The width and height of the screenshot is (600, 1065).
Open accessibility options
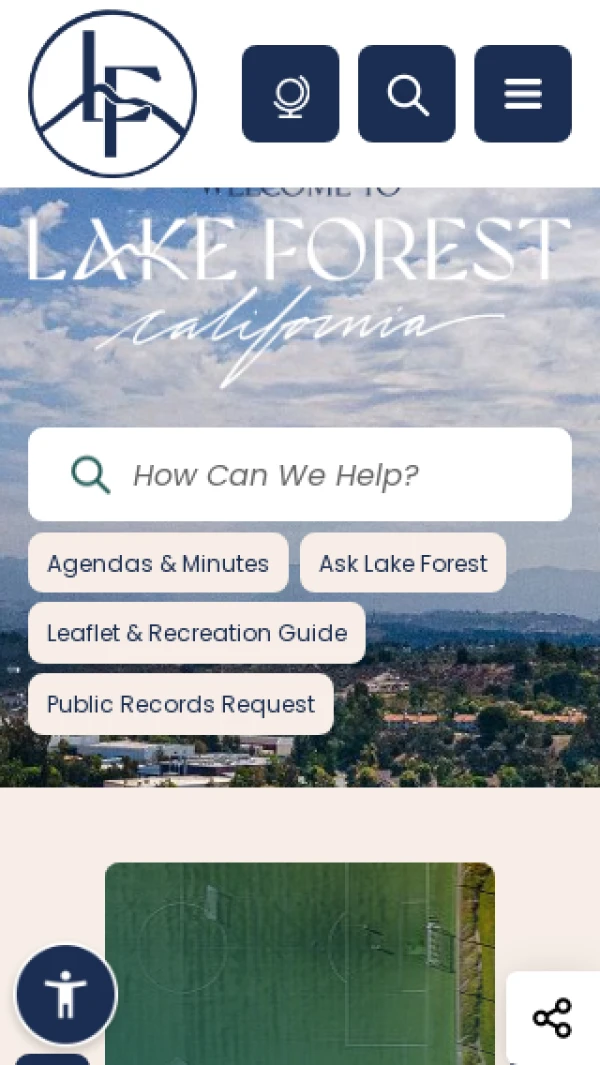click(66, 995)
